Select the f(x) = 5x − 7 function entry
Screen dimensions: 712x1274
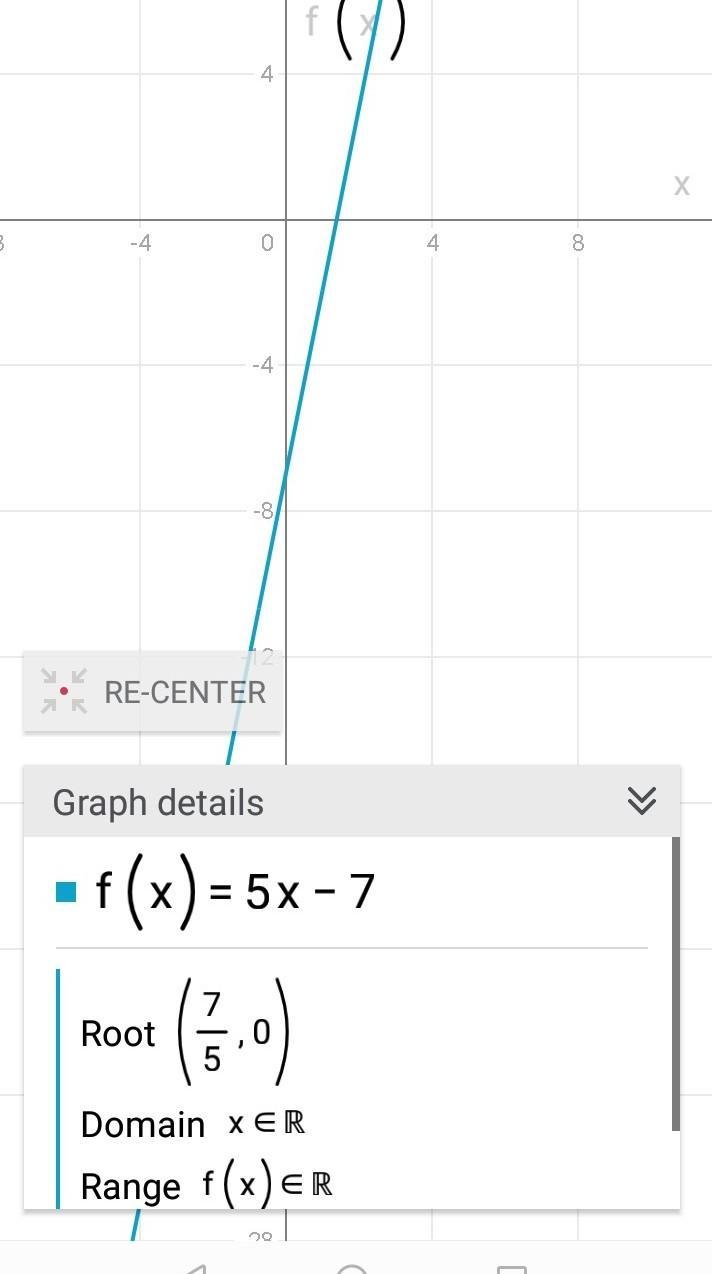coord(235,891)
